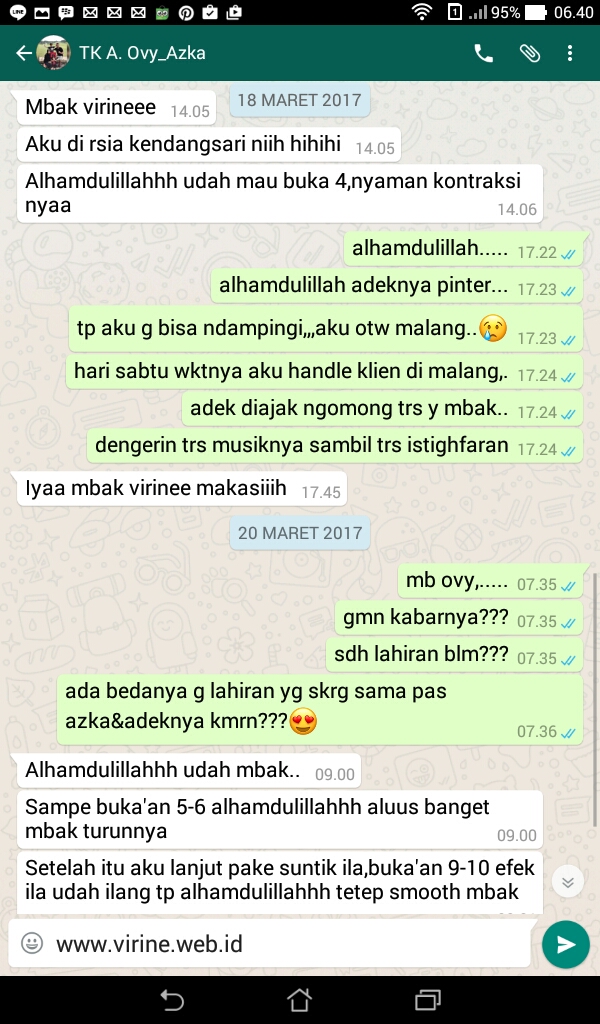600x1024 pixels.
Task: Send the typed message
Action: point(565,944)
